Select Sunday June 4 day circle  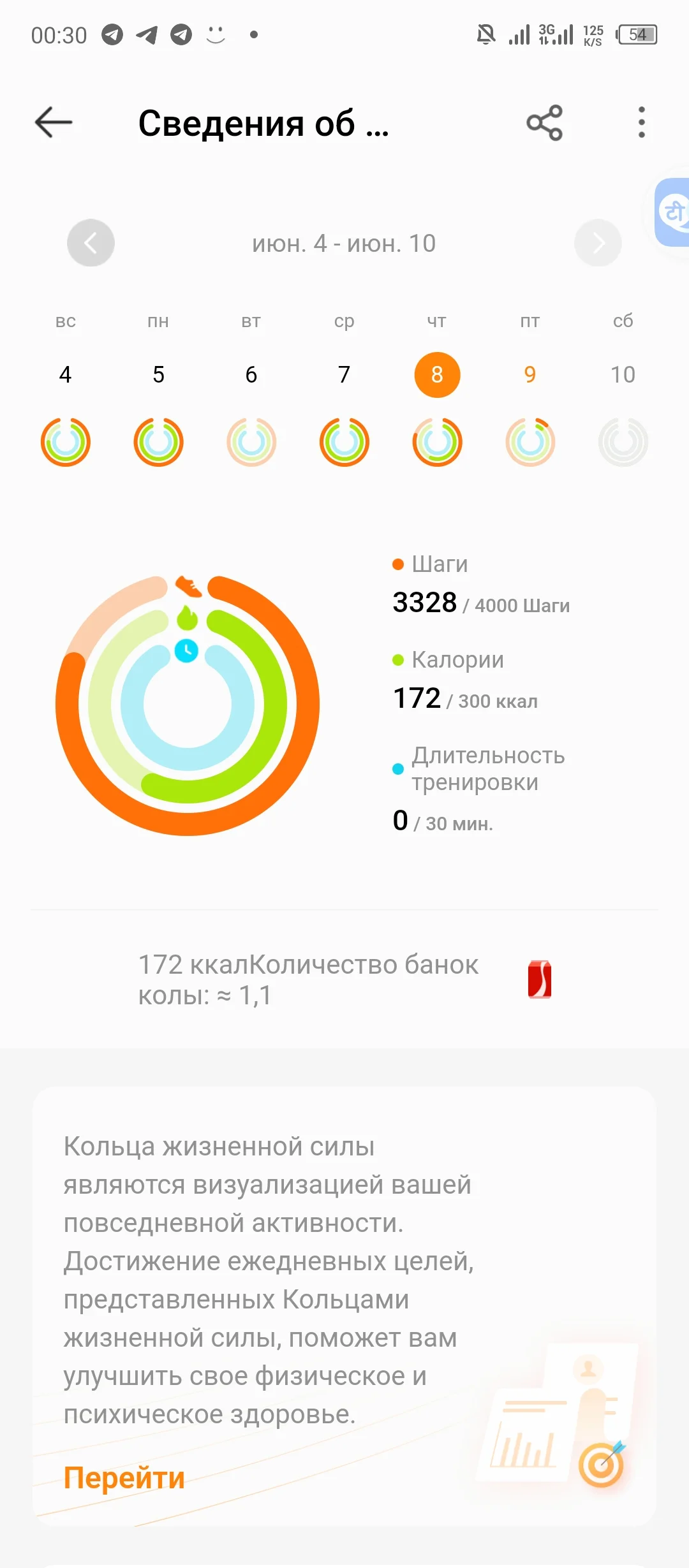64,375
